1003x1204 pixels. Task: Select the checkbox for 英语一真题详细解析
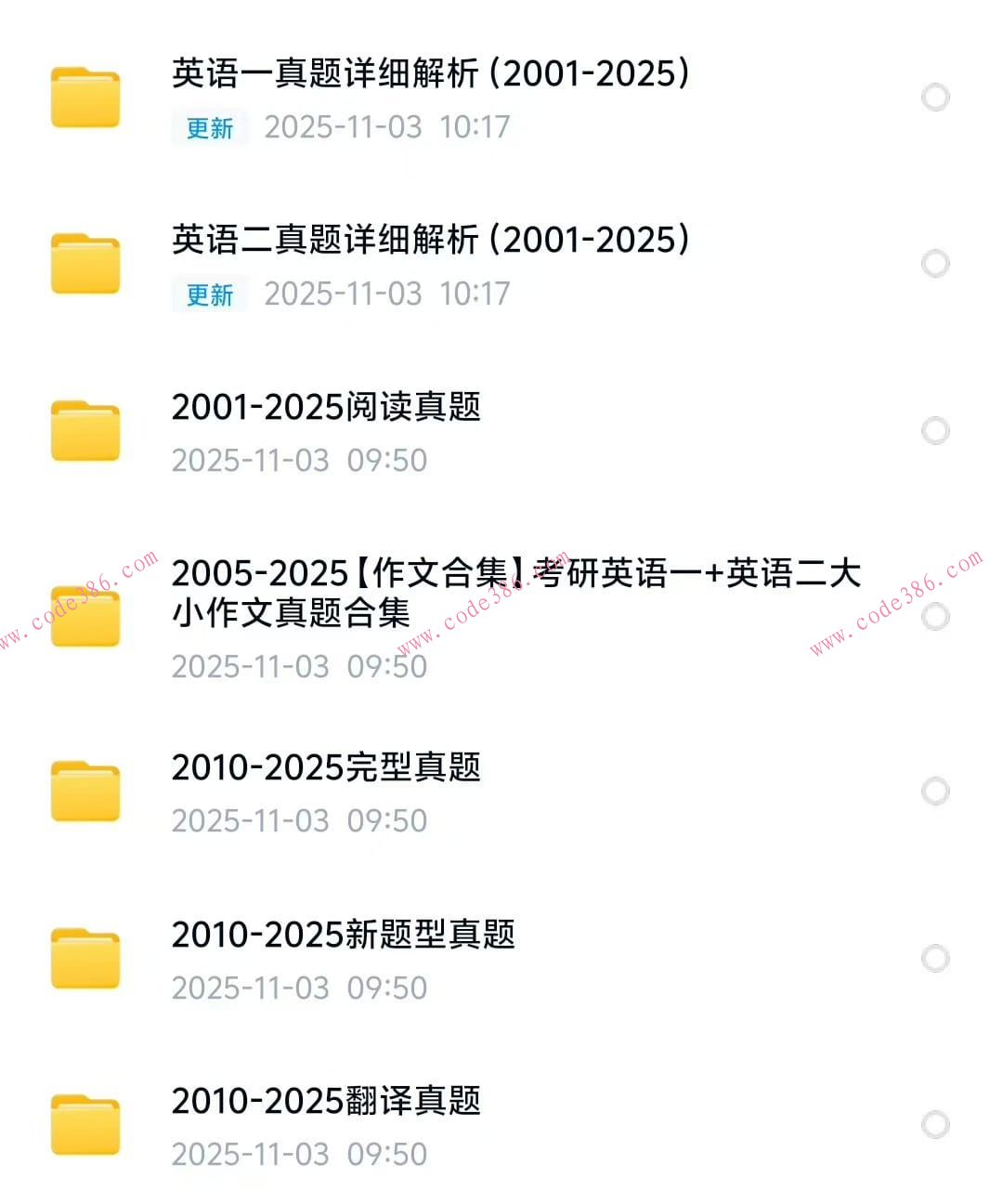(934, 96)
